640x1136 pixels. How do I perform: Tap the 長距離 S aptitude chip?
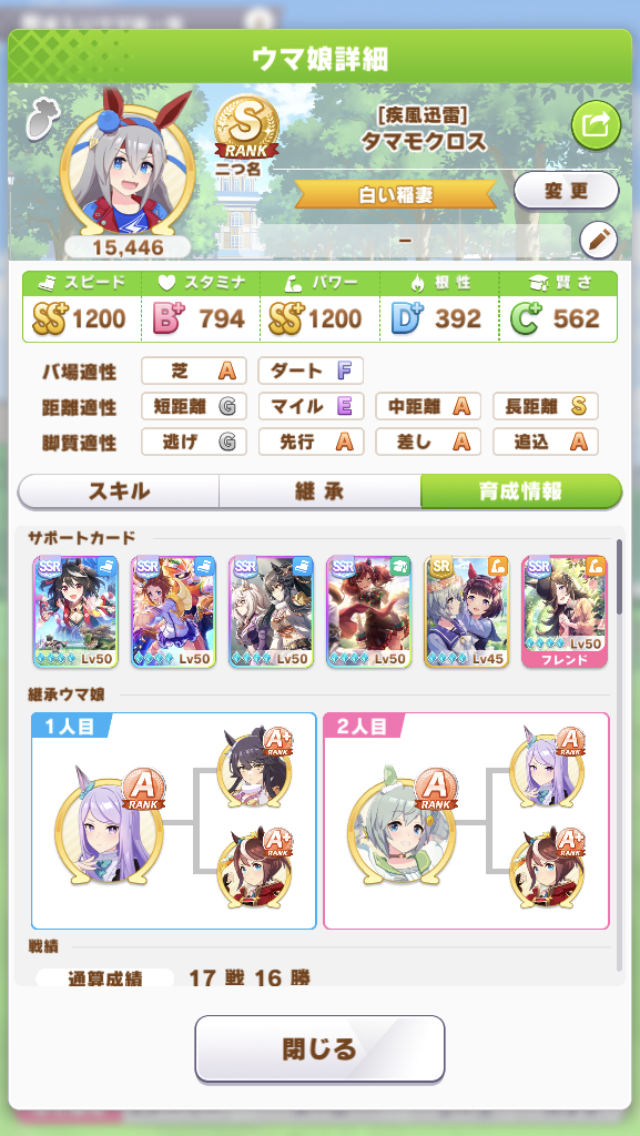pos(546,406)
